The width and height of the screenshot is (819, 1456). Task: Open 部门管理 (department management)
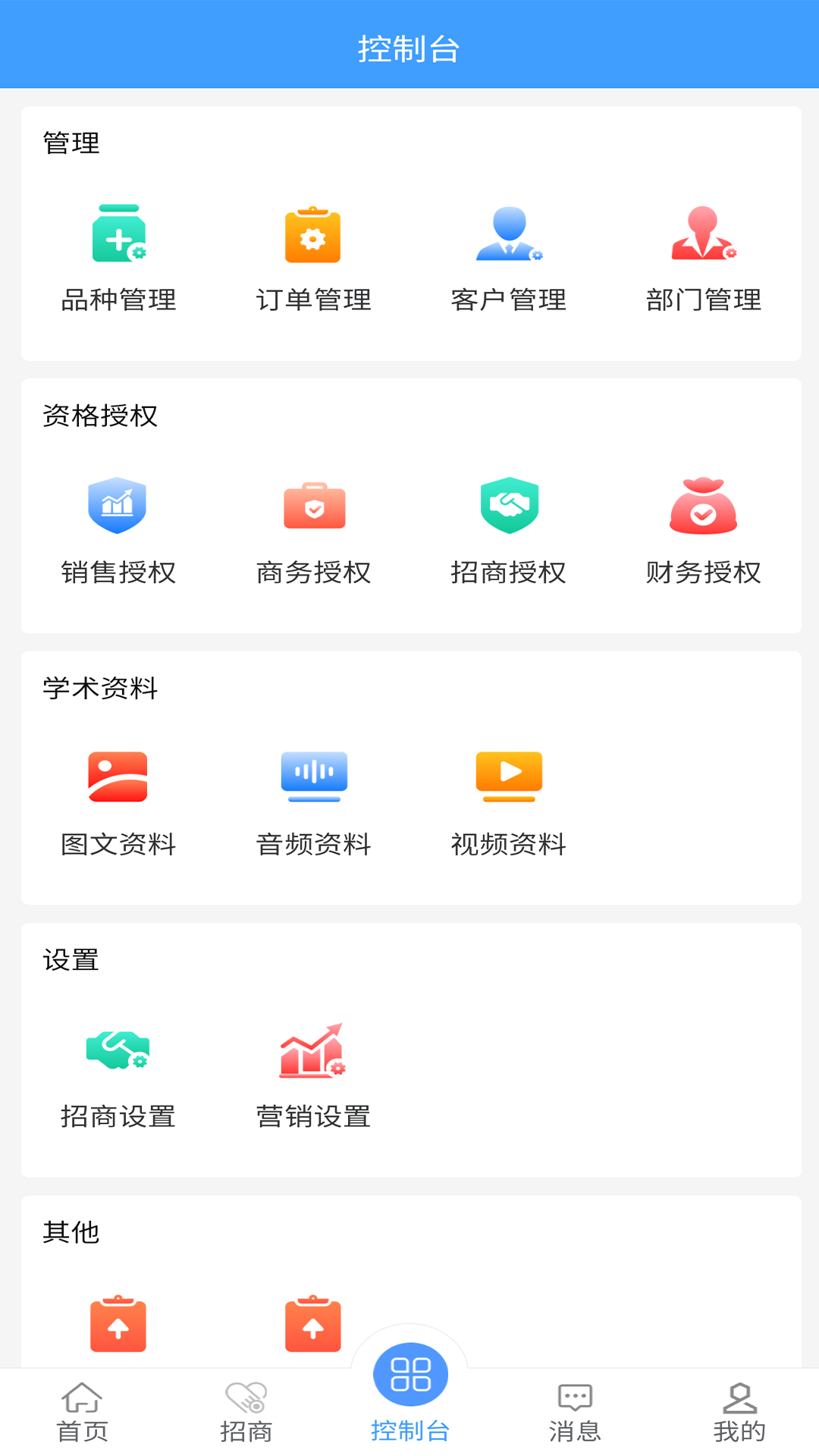704,258
